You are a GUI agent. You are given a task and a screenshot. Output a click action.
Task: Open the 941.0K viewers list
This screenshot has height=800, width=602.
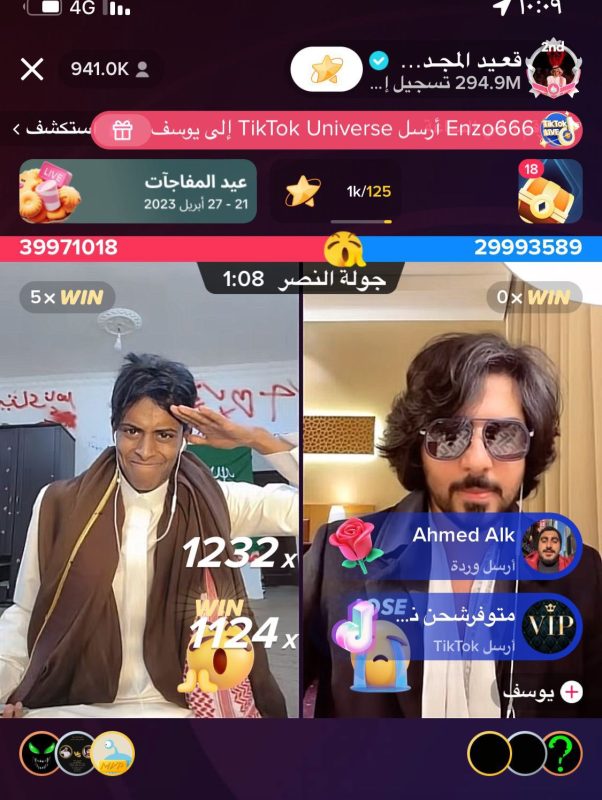pyautogui.click(x=110, y=69)
